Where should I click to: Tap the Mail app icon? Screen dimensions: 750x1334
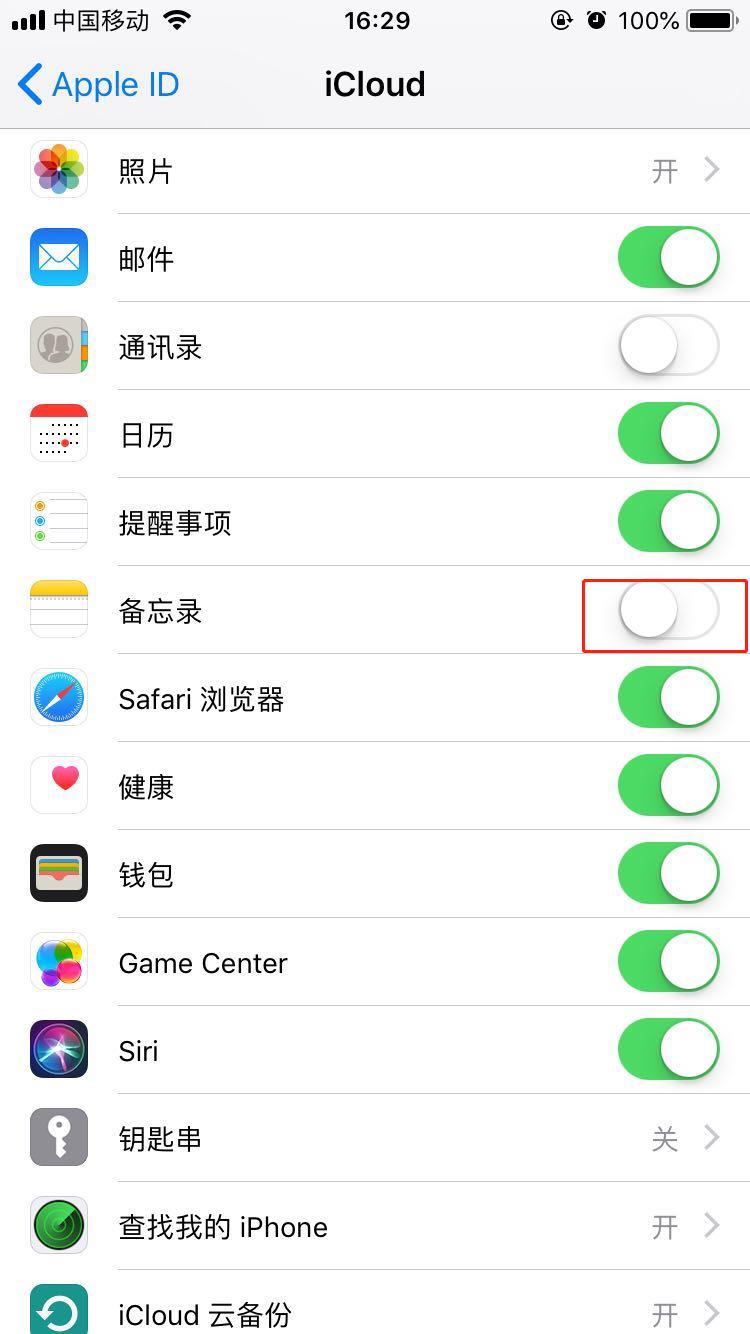pos(58,257)
